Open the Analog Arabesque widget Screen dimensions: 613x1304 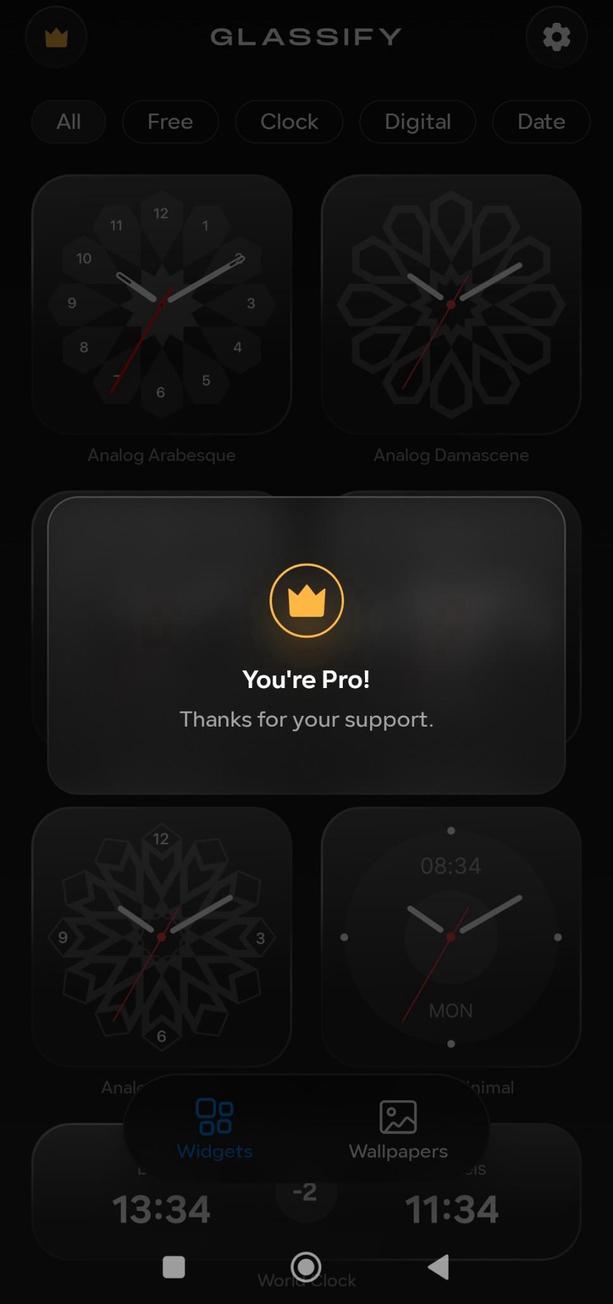162,305
